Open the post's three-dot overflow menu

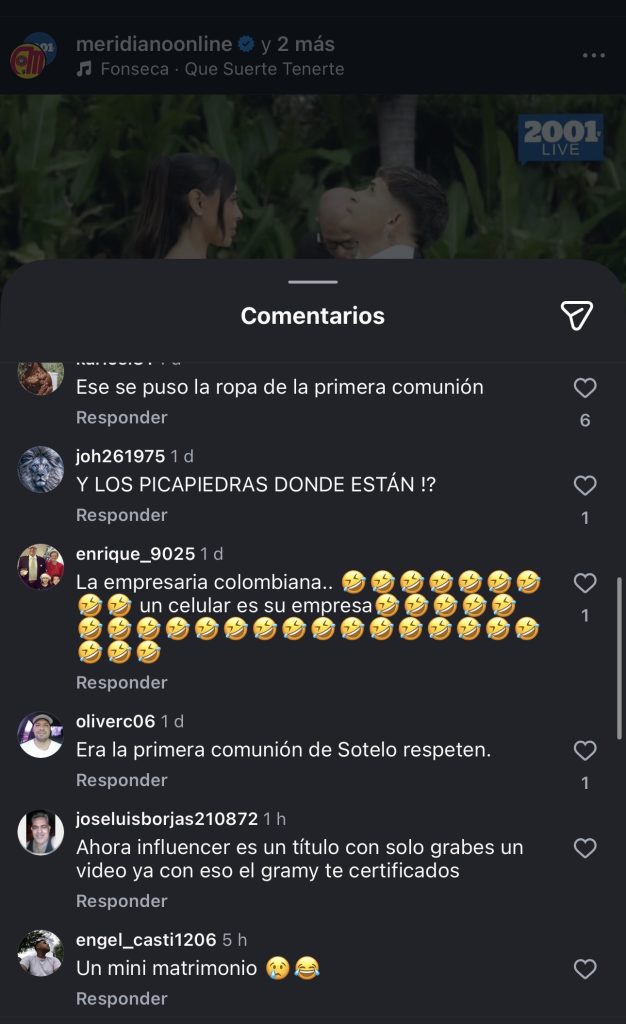[594, 56]
